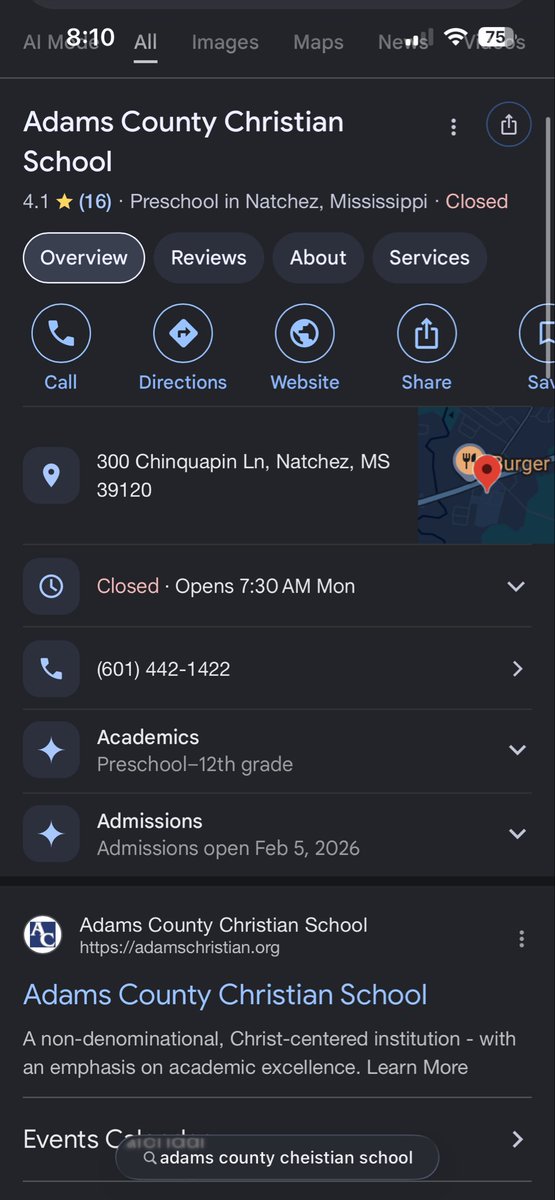The image size is (555, 1200).
Task: Open the Adams County Christian School search result
Action: (x=225, y=995)
